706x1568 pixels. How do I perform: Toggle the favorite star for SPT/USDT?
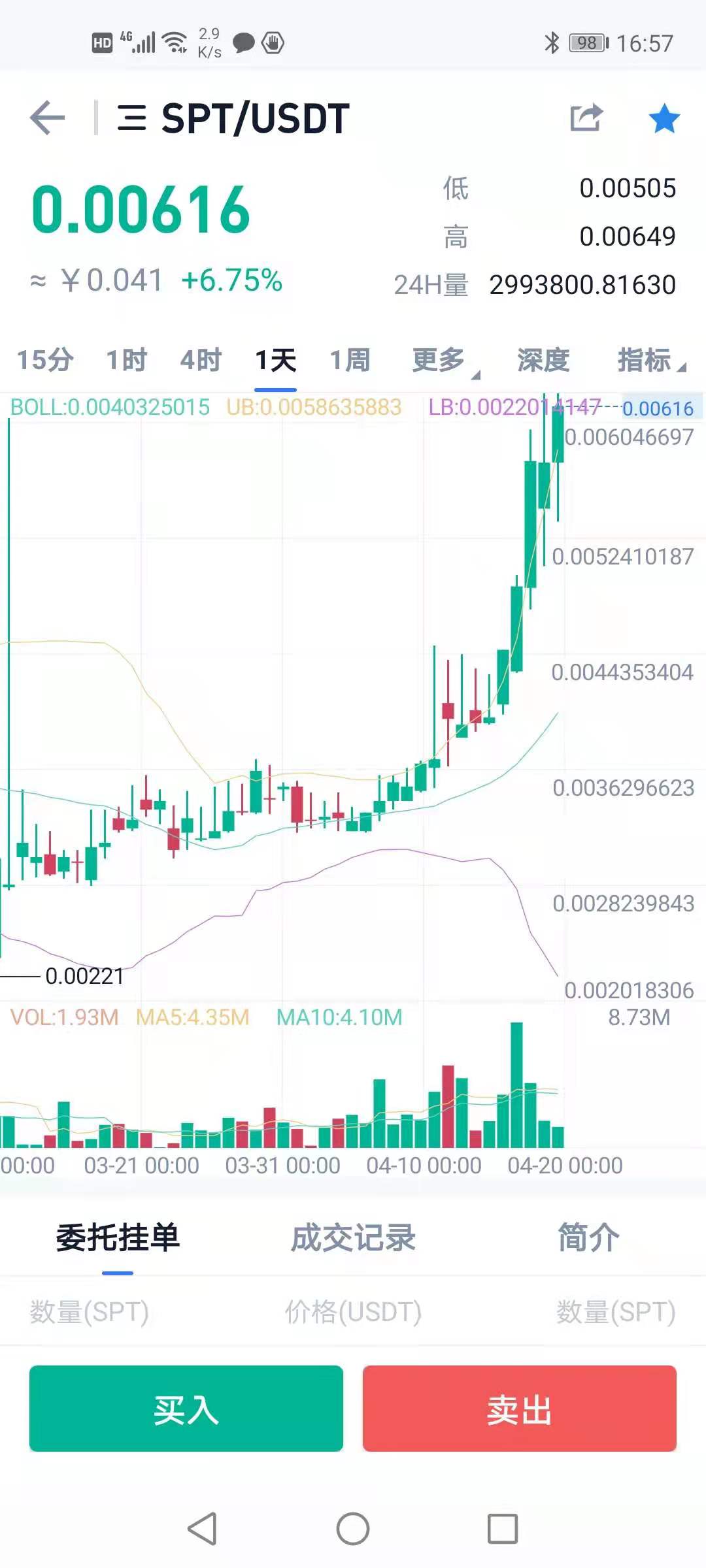point(664,118)
